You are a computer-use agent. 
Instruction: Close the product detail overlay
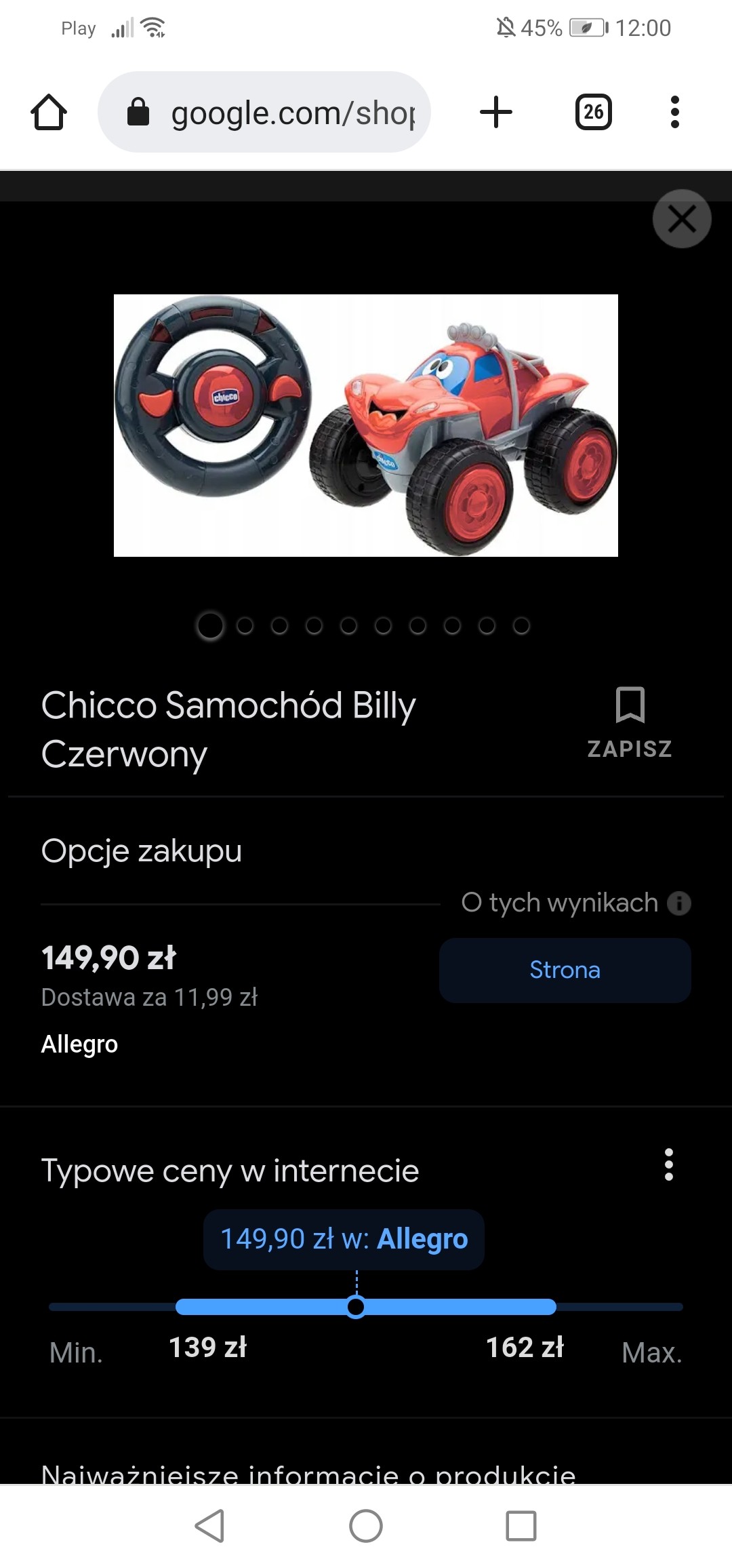[682, 219]
